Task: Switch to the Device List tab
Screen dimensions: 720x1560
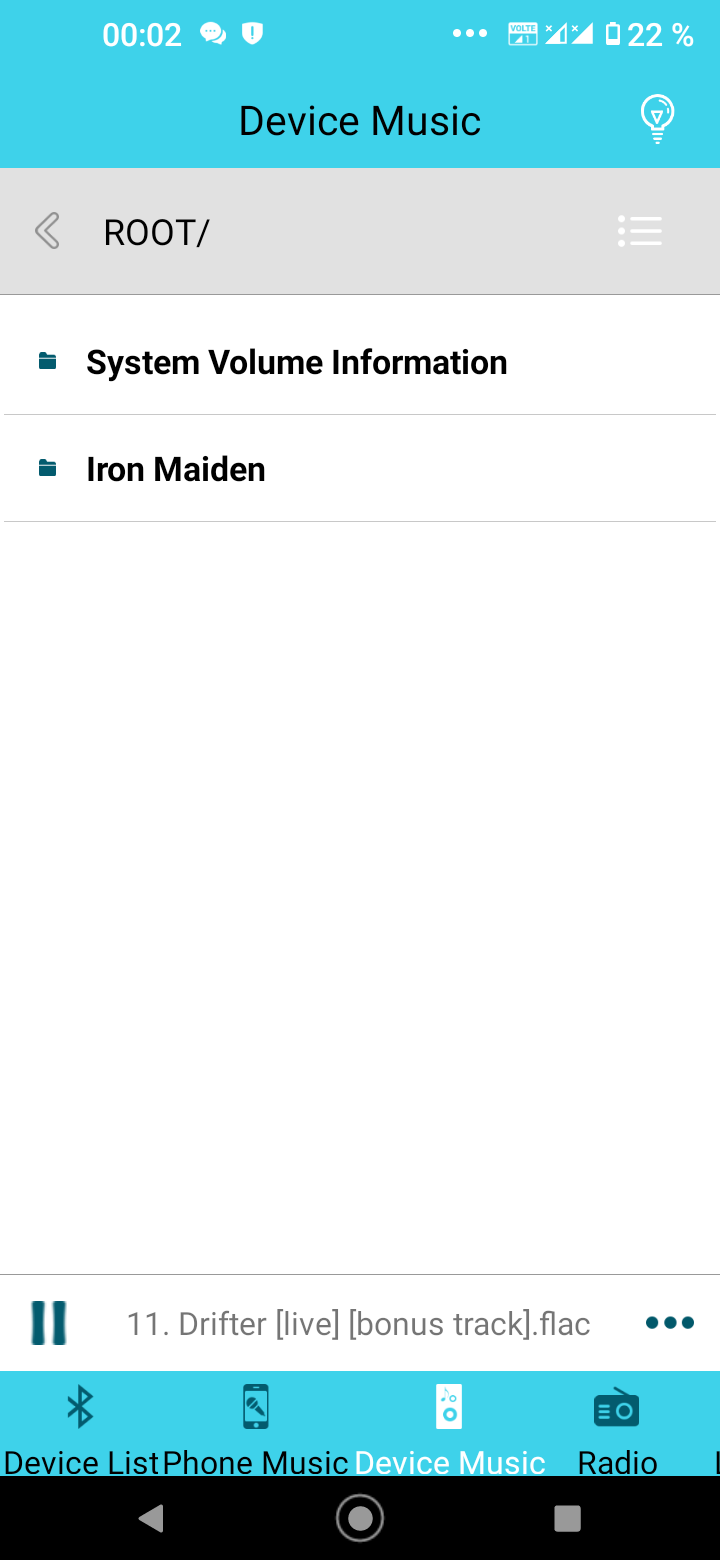Action: (80, 1429)
